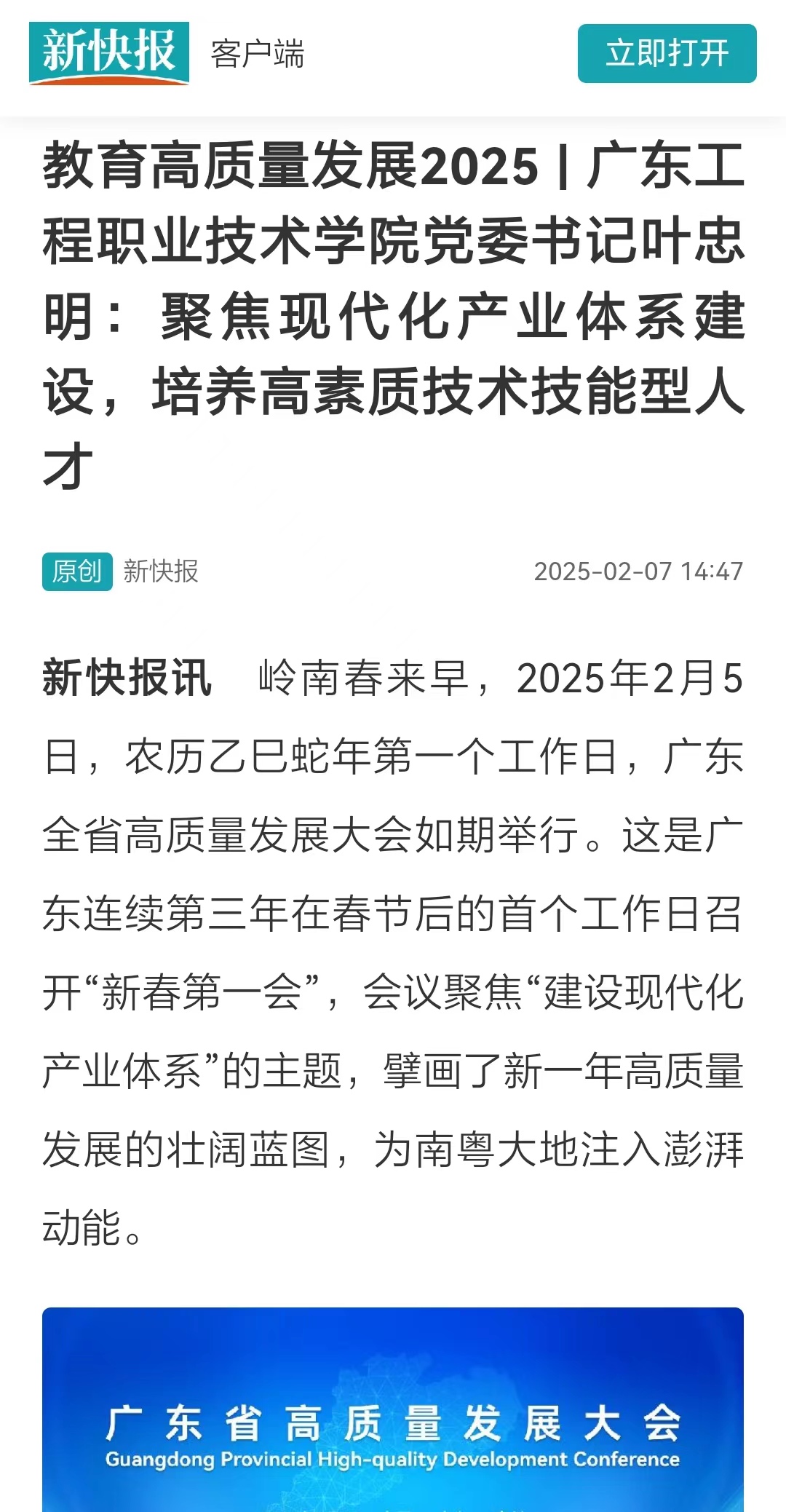The height and width of the screenshot is (1512, 786).
Task: Tap the 立即打开 button
Action: (x=667, y=54)
